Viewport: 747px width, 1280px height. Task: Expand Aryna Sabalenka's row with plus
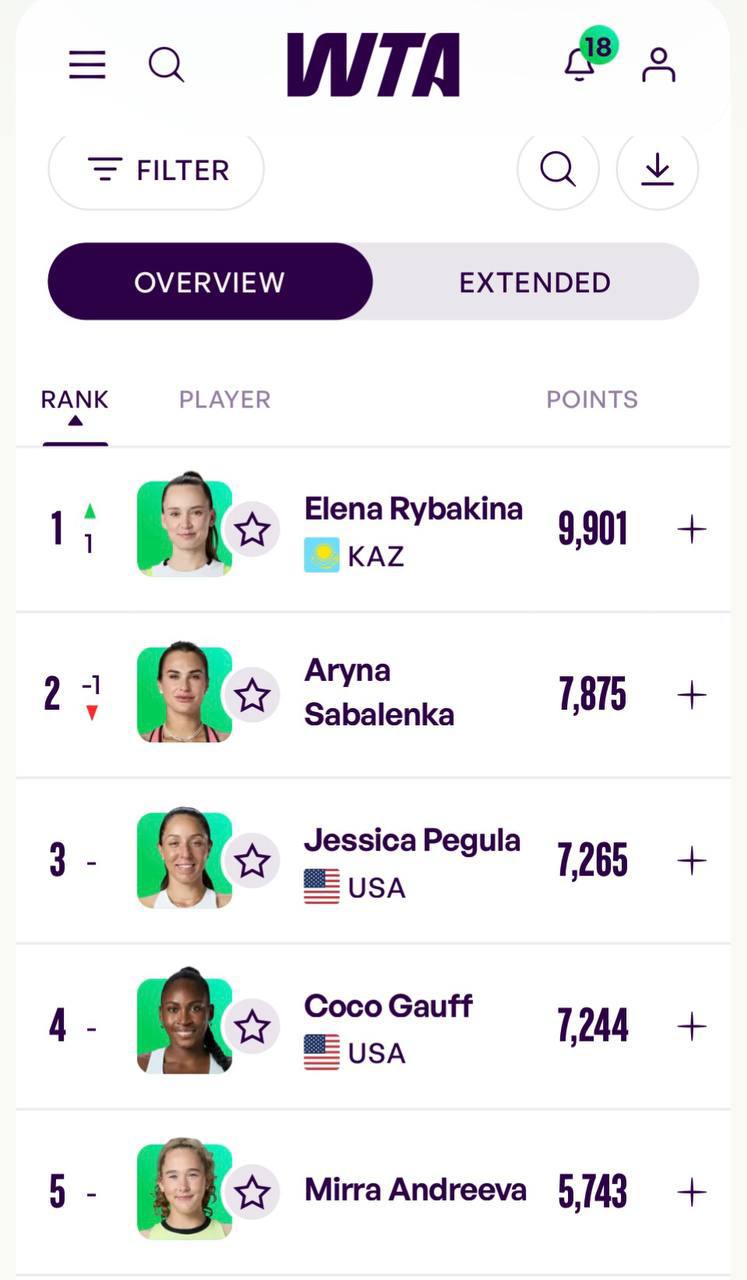692,695
